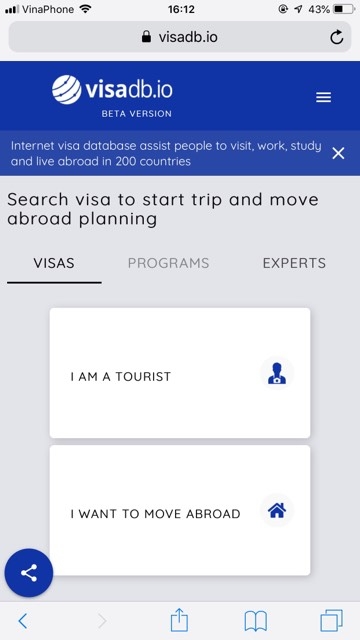Reload the page in Safari

click(x=336, y=38)
